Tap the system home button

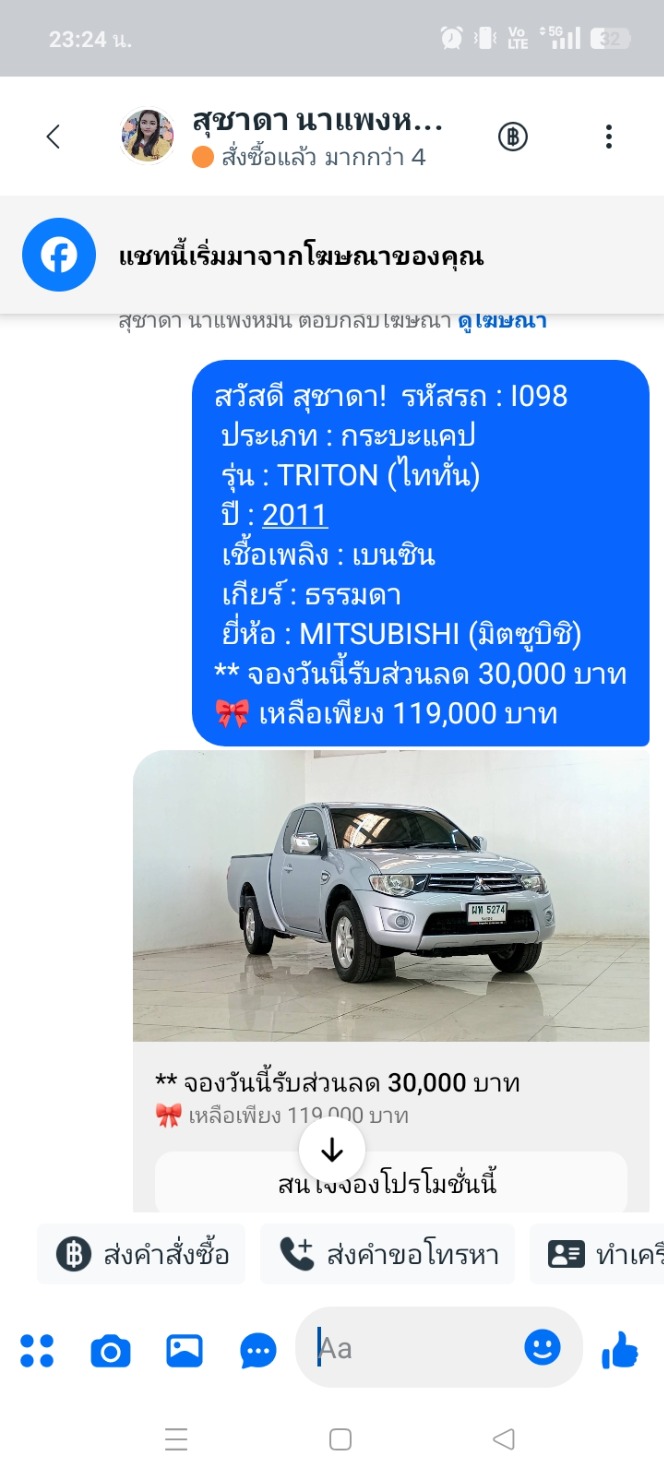[x=340, y=1439]
